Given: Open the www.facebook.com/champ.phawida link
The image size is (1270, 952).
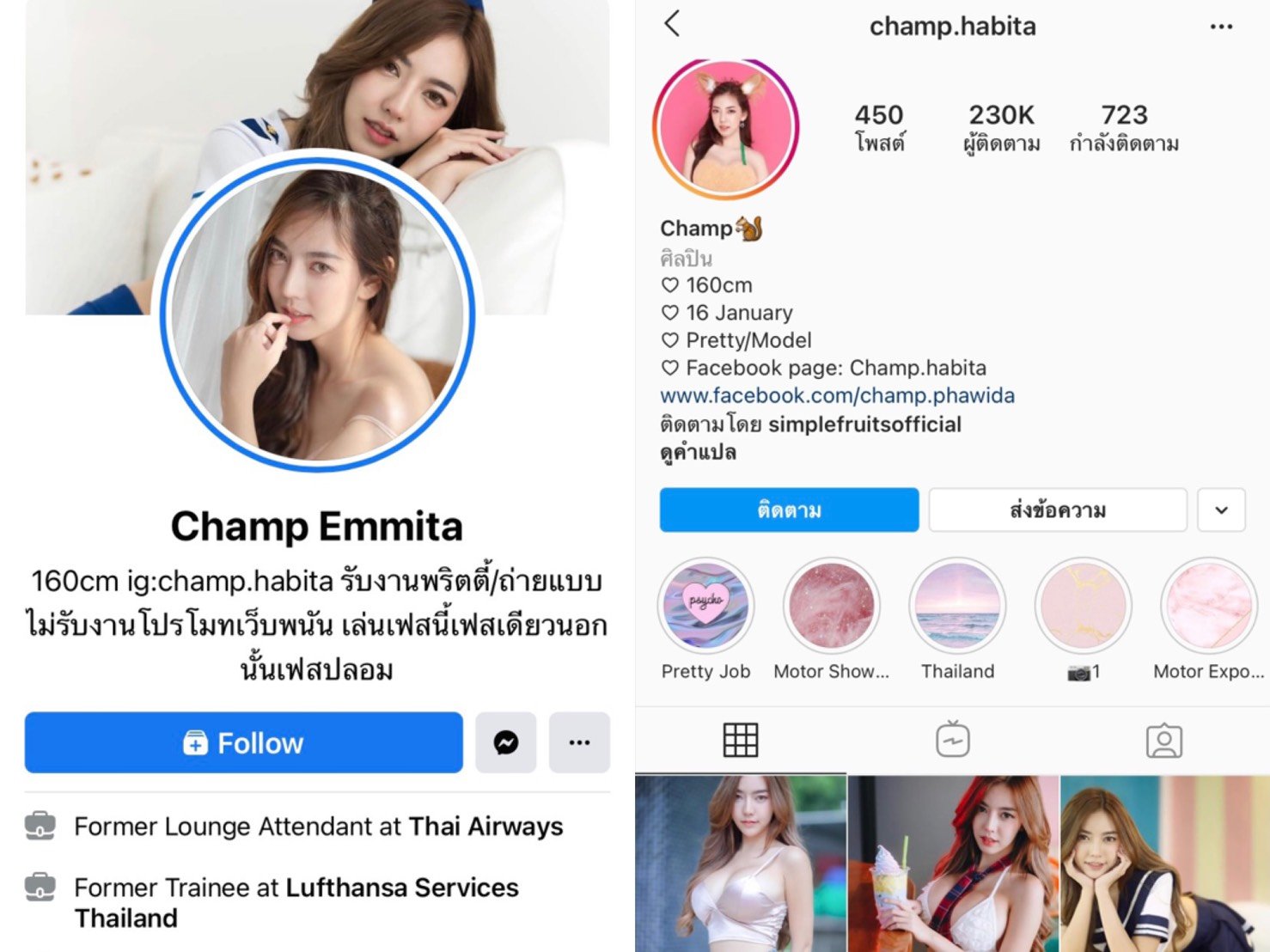Looking at the screenshot, I should point(837,395).
